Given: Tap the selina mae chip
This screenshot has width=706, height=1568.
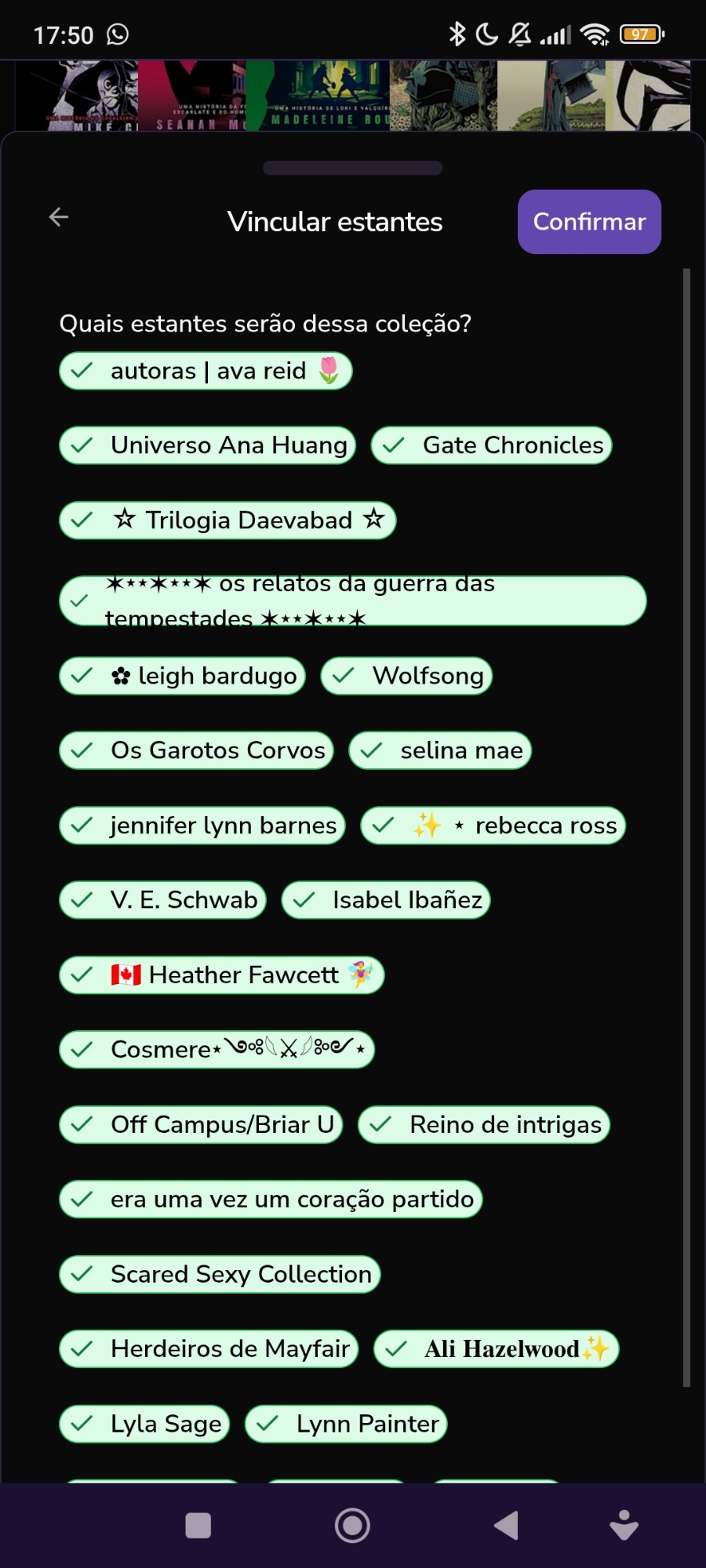Looking at the screenshot, I should (x=440, y=750).
